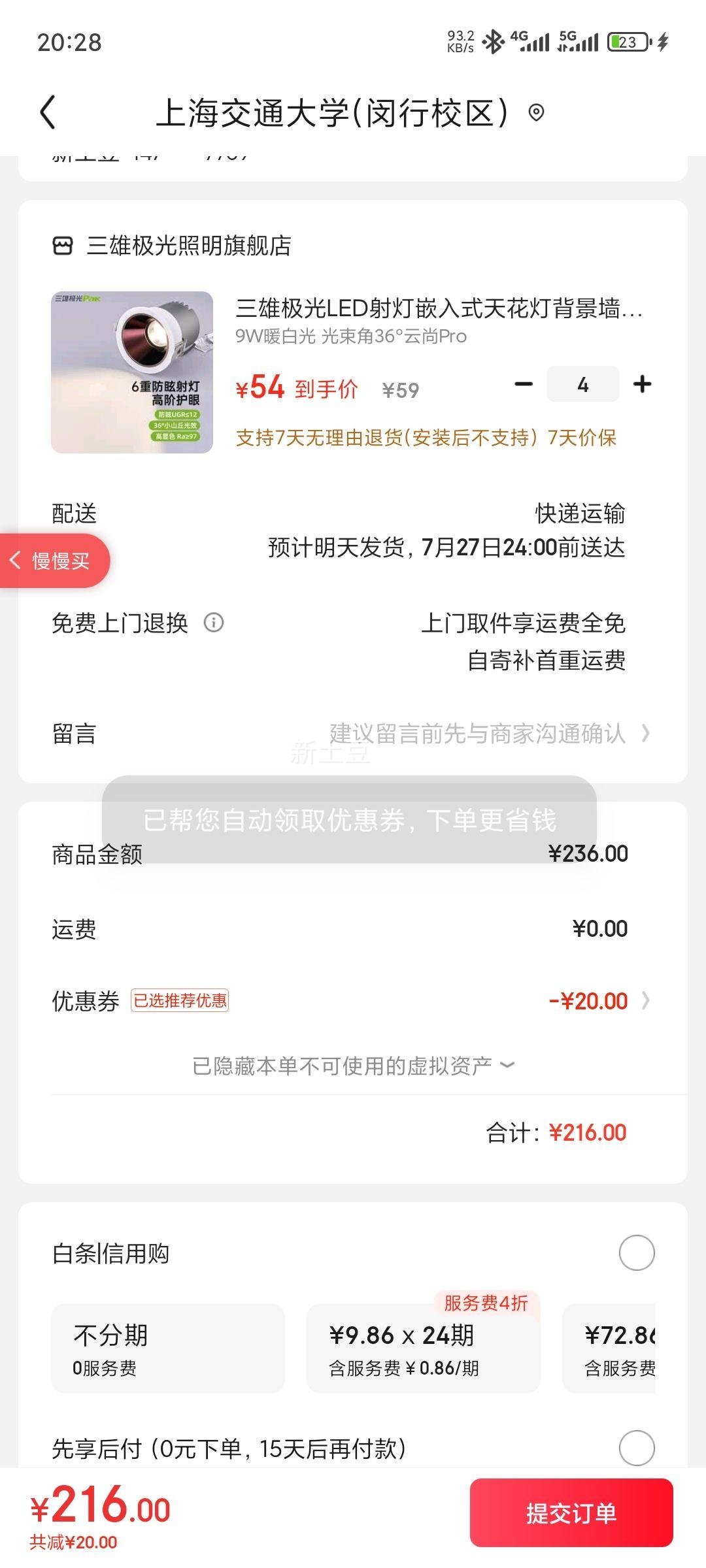View info about 免费上门退换
Screen dimensions: 706x1568
pos(214,623)
